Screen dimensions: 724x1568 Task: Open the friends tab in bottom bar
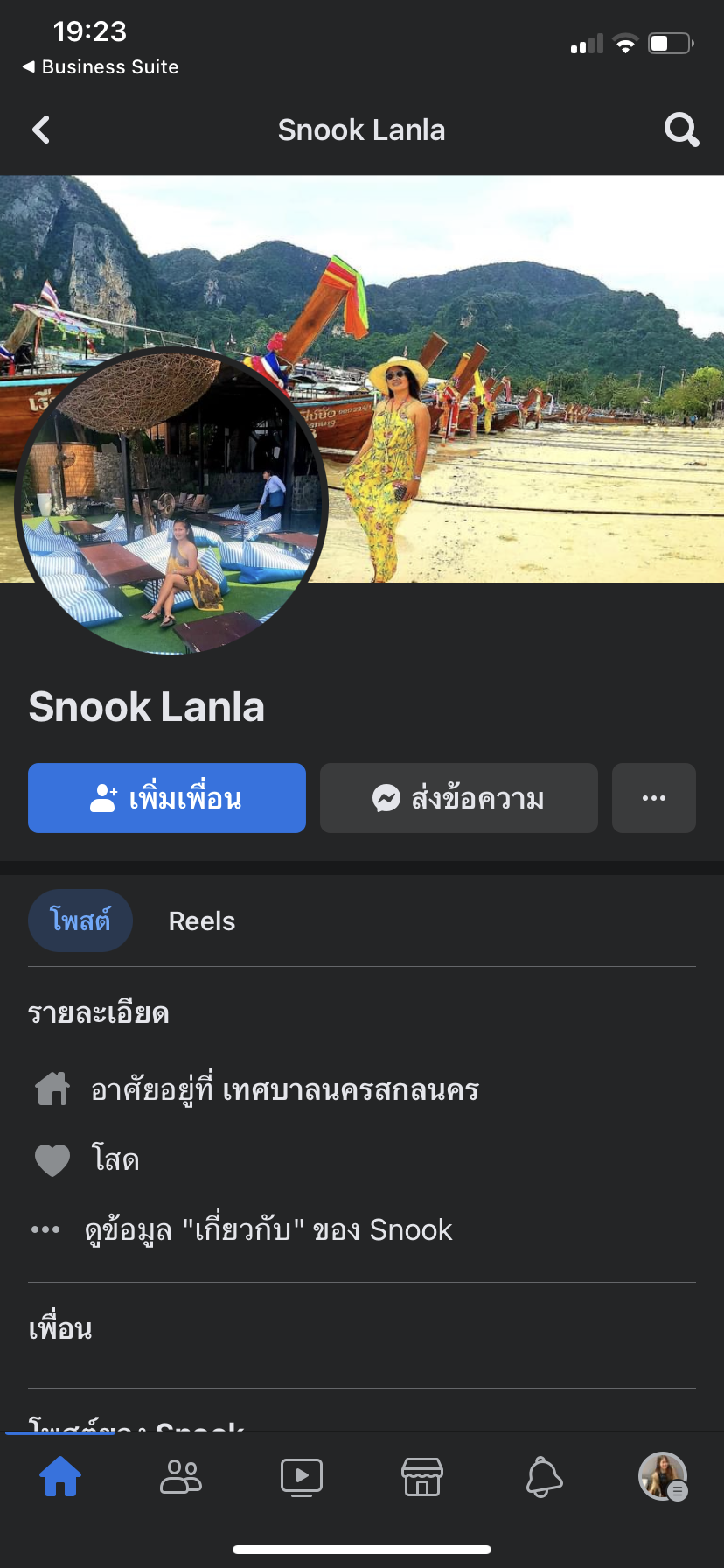point(181,1477)
